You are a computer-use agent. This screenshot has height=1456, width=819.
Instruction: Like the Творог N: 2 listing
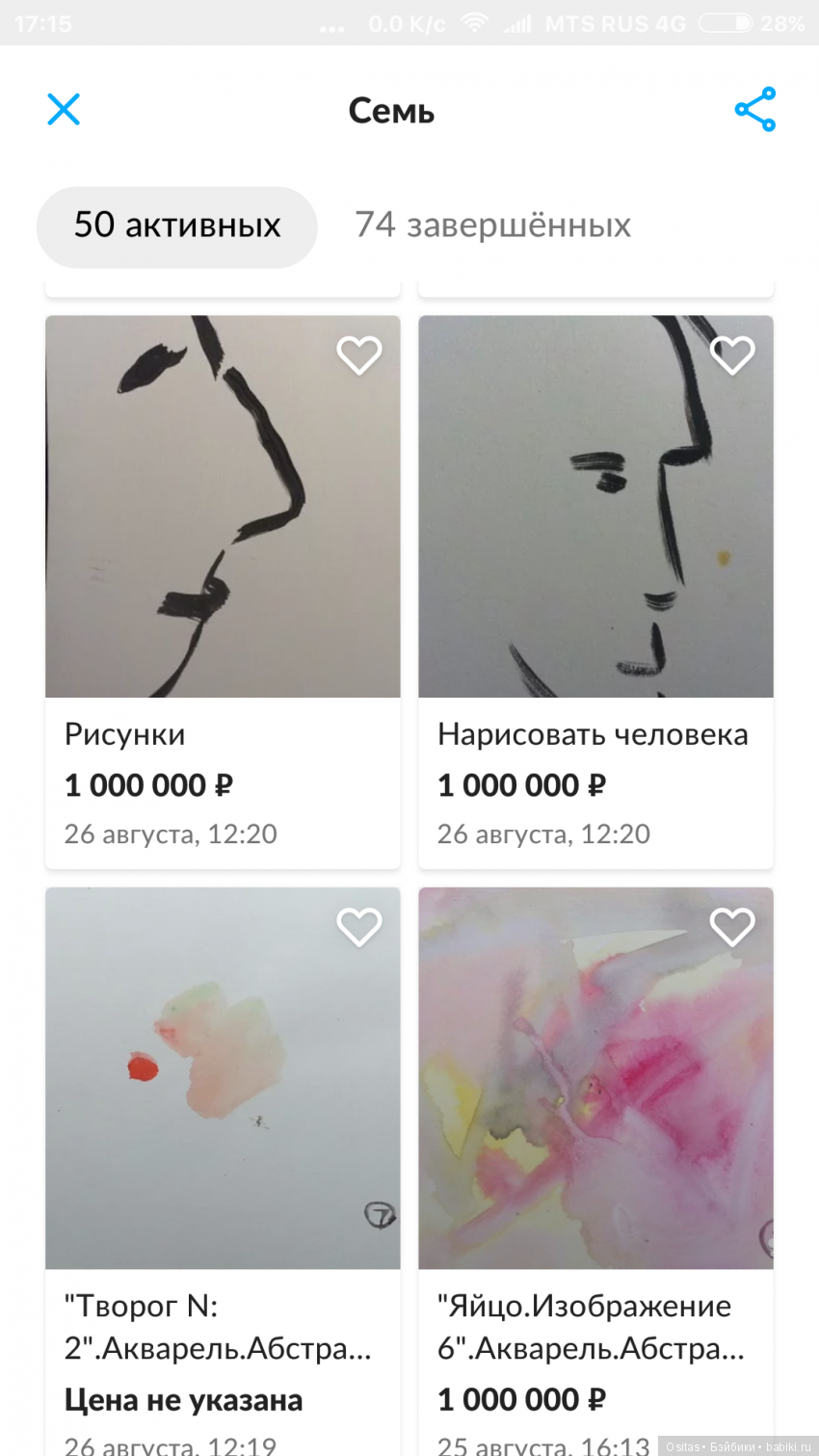359,927
